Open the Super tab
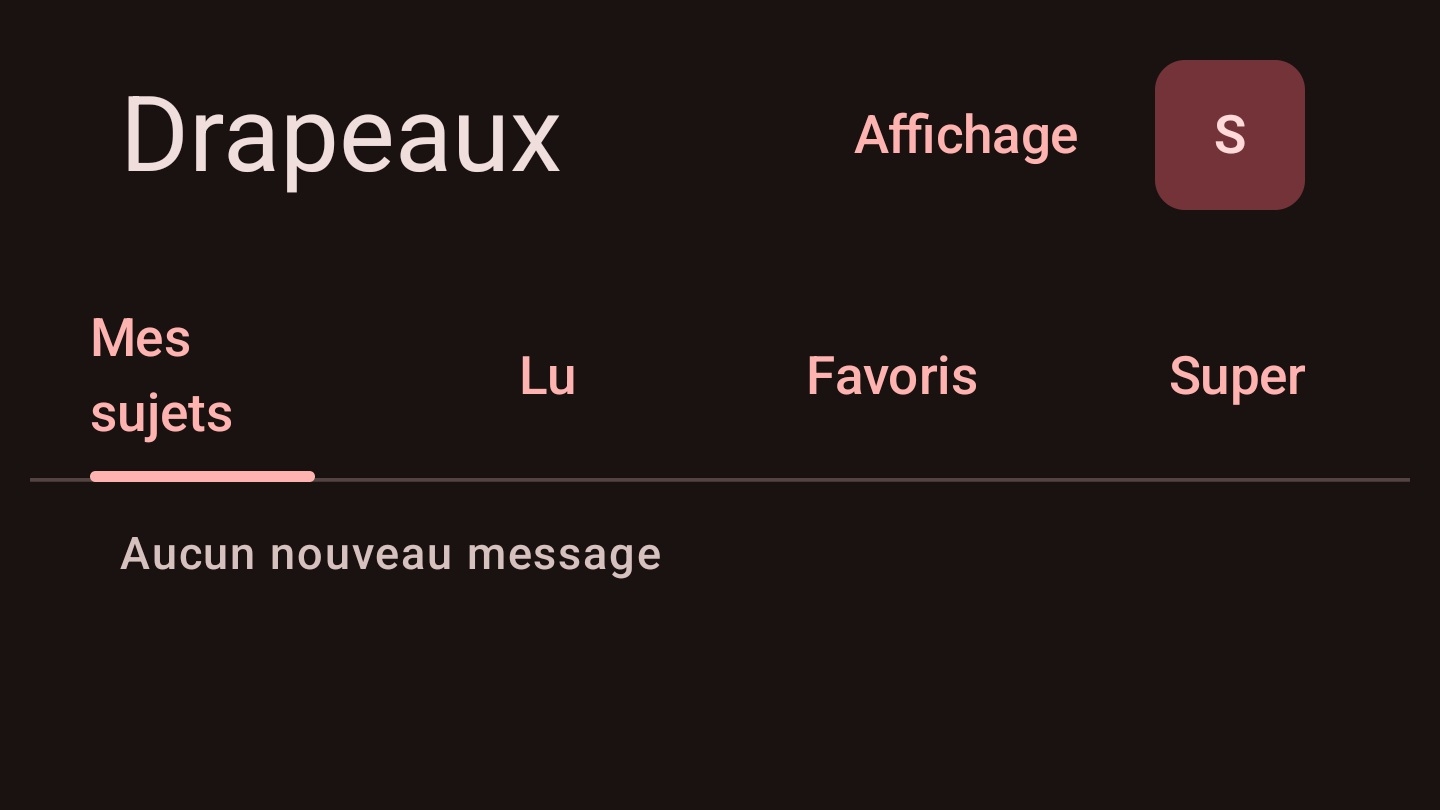Viewport: 1440px width, 810px height. click(1237, 376)
